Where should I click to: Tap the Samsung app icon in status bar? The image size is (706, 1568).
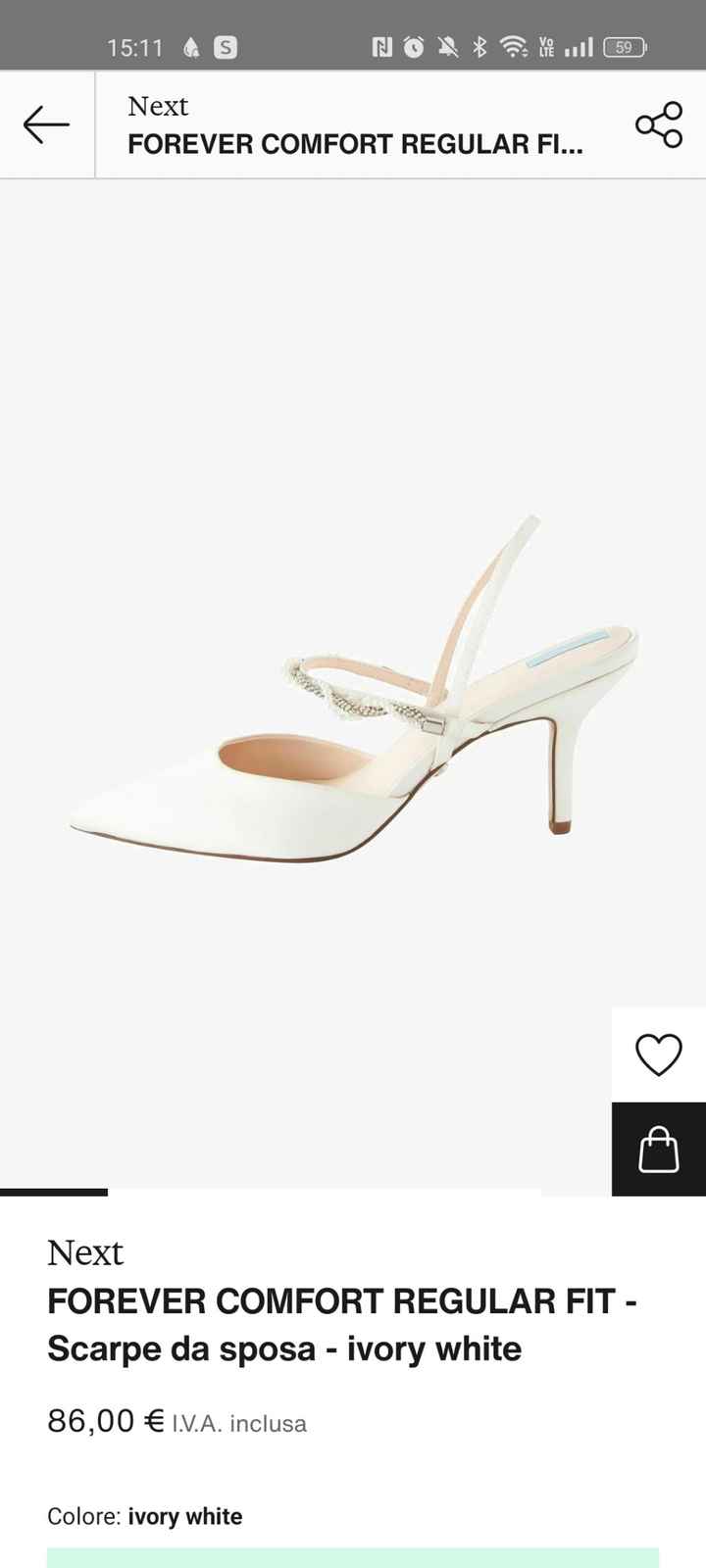coord(225,46)
